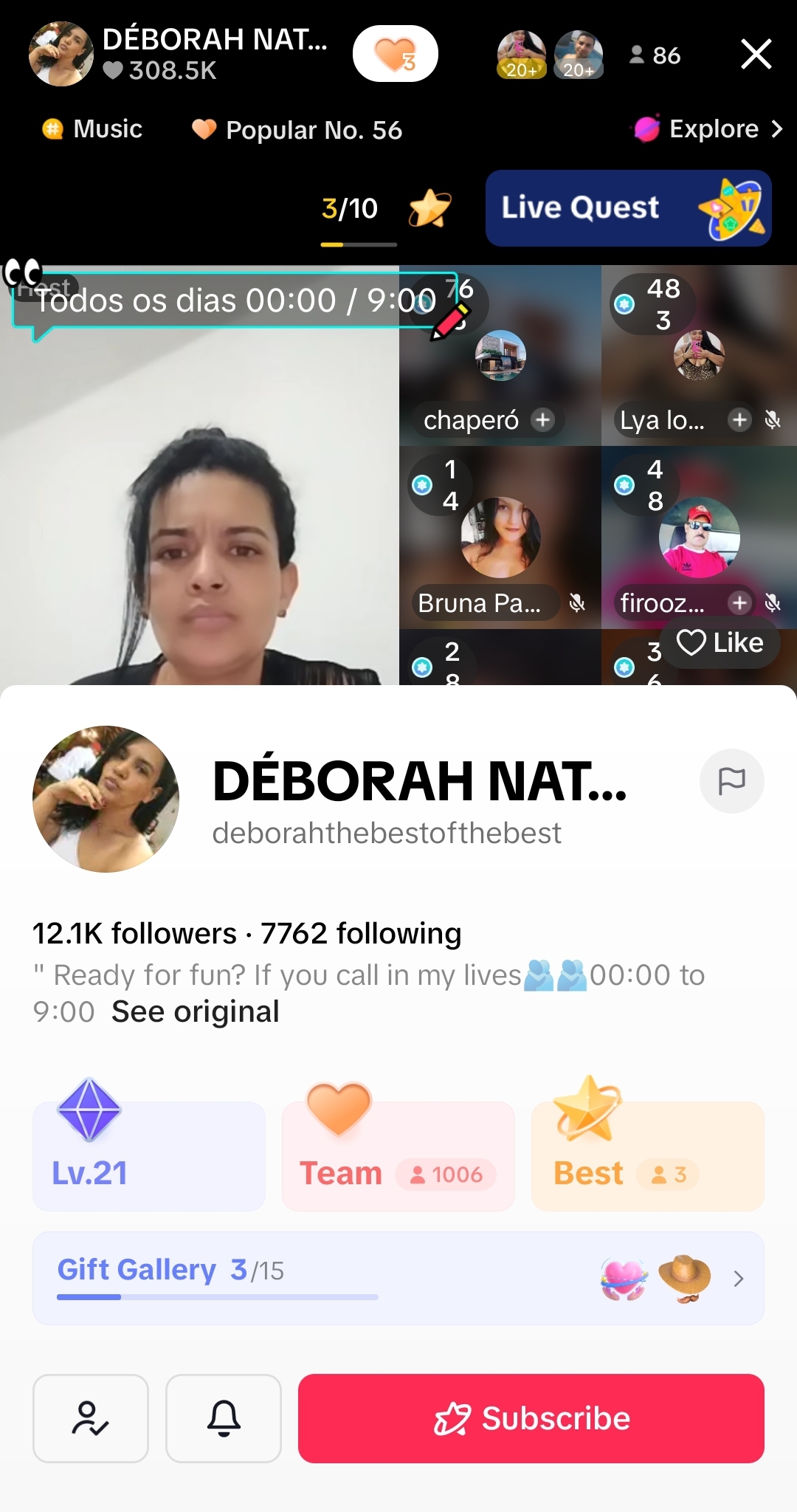Report this profile with the flag icon
Image resolution: width=797 pixels, height=1512 pixels.
point(731,781)
